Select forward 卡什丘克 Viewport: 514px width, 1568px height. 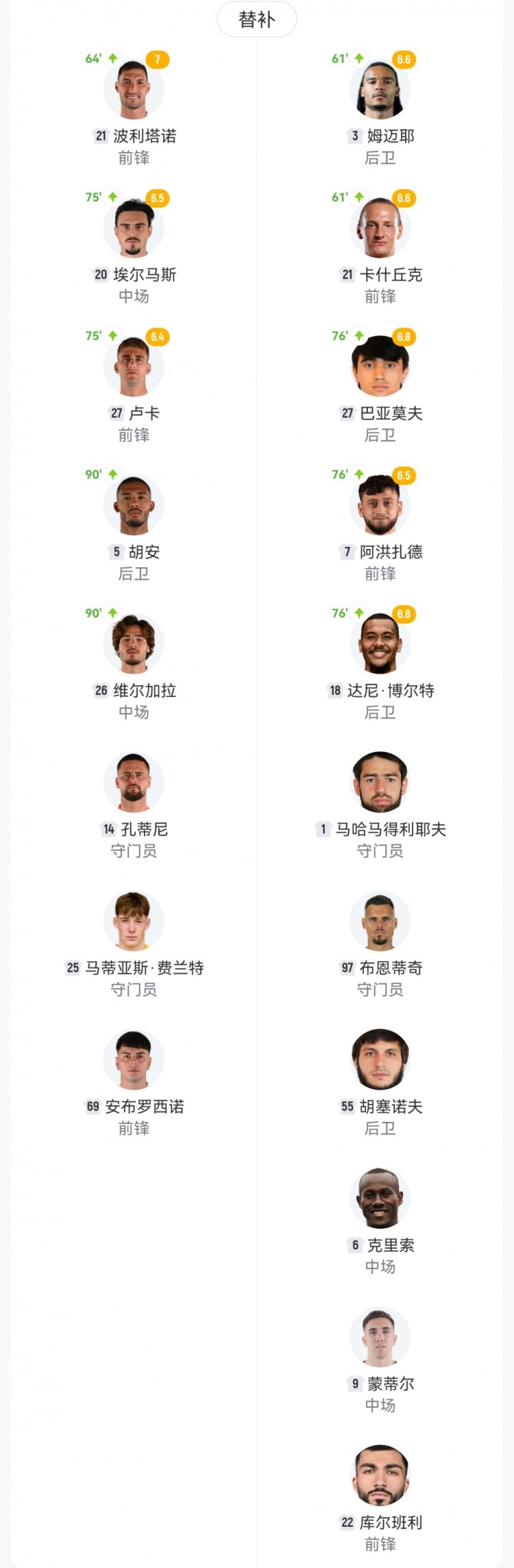380,228
